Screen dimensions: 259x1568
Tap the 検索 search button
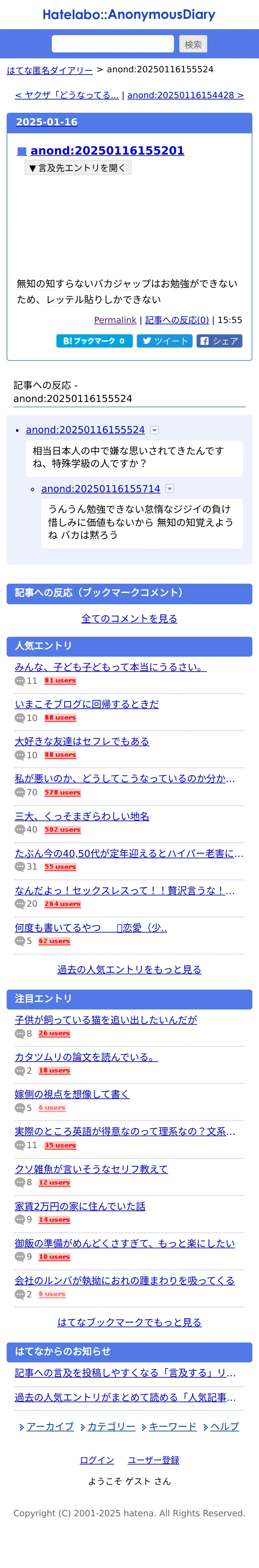pyautogui.click(x=193, y=44)
